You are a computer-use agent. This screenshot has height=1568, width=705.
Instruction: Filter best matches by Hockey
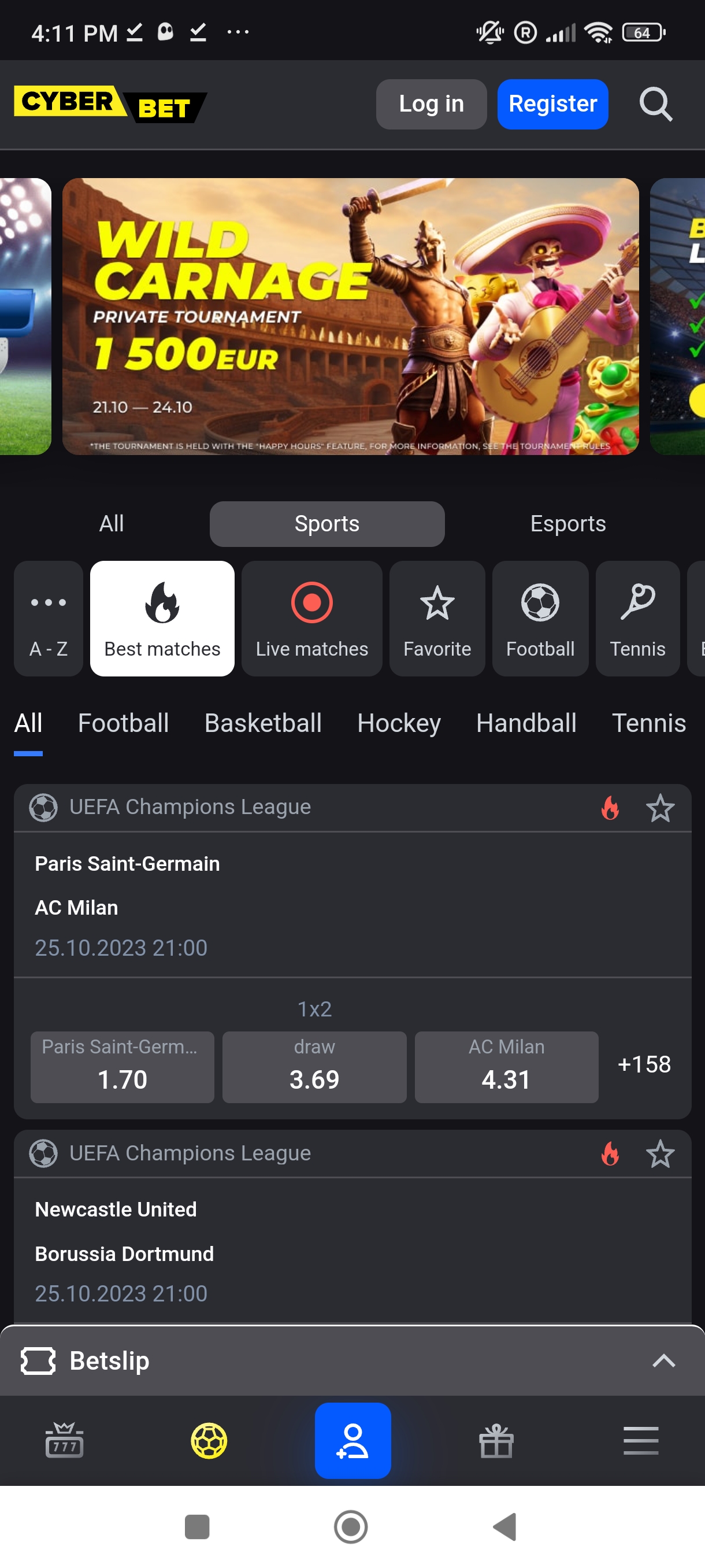(398, 723)
